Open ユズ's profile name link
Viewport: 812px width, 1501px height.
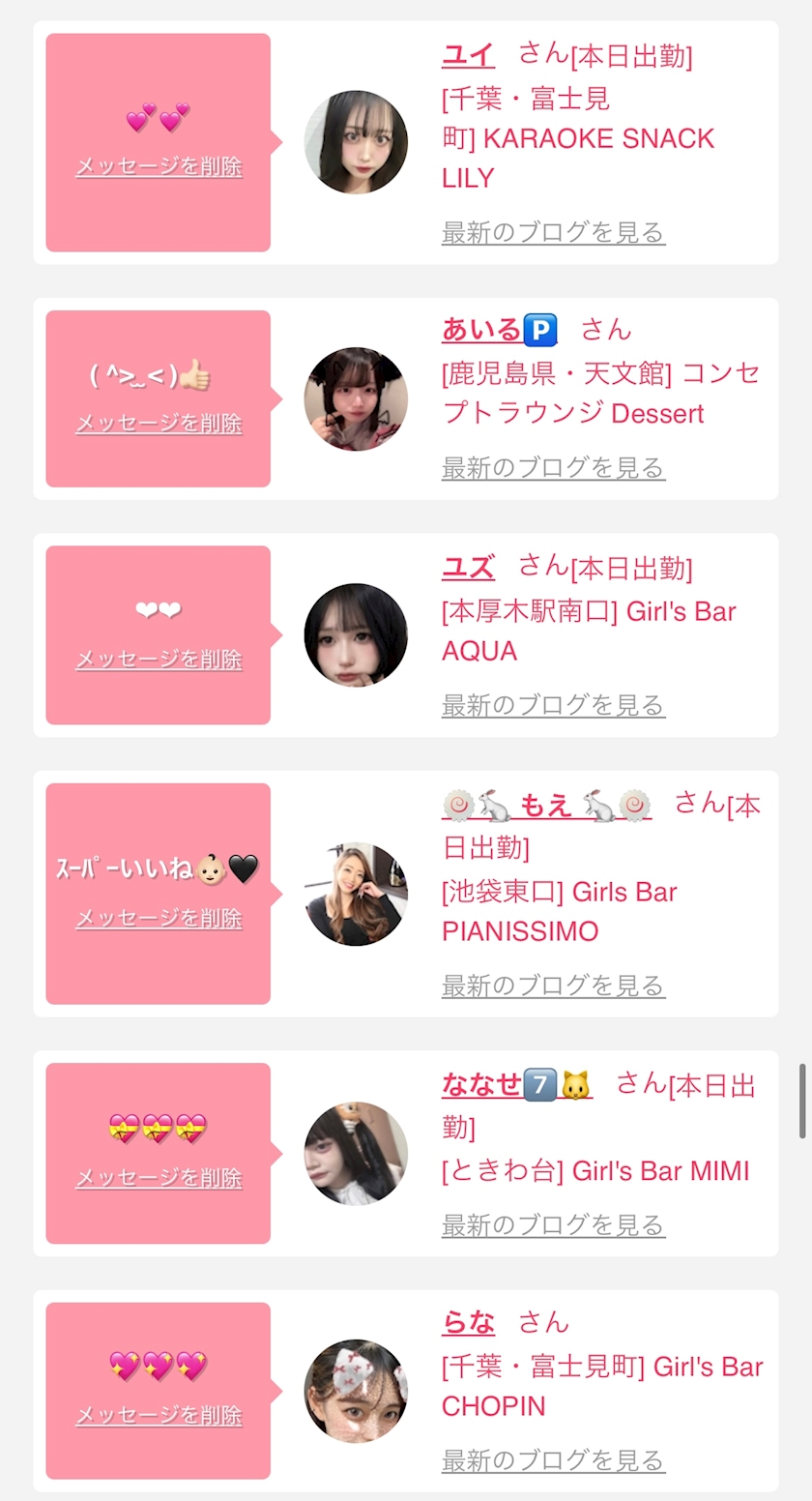[x=468, y=568]
